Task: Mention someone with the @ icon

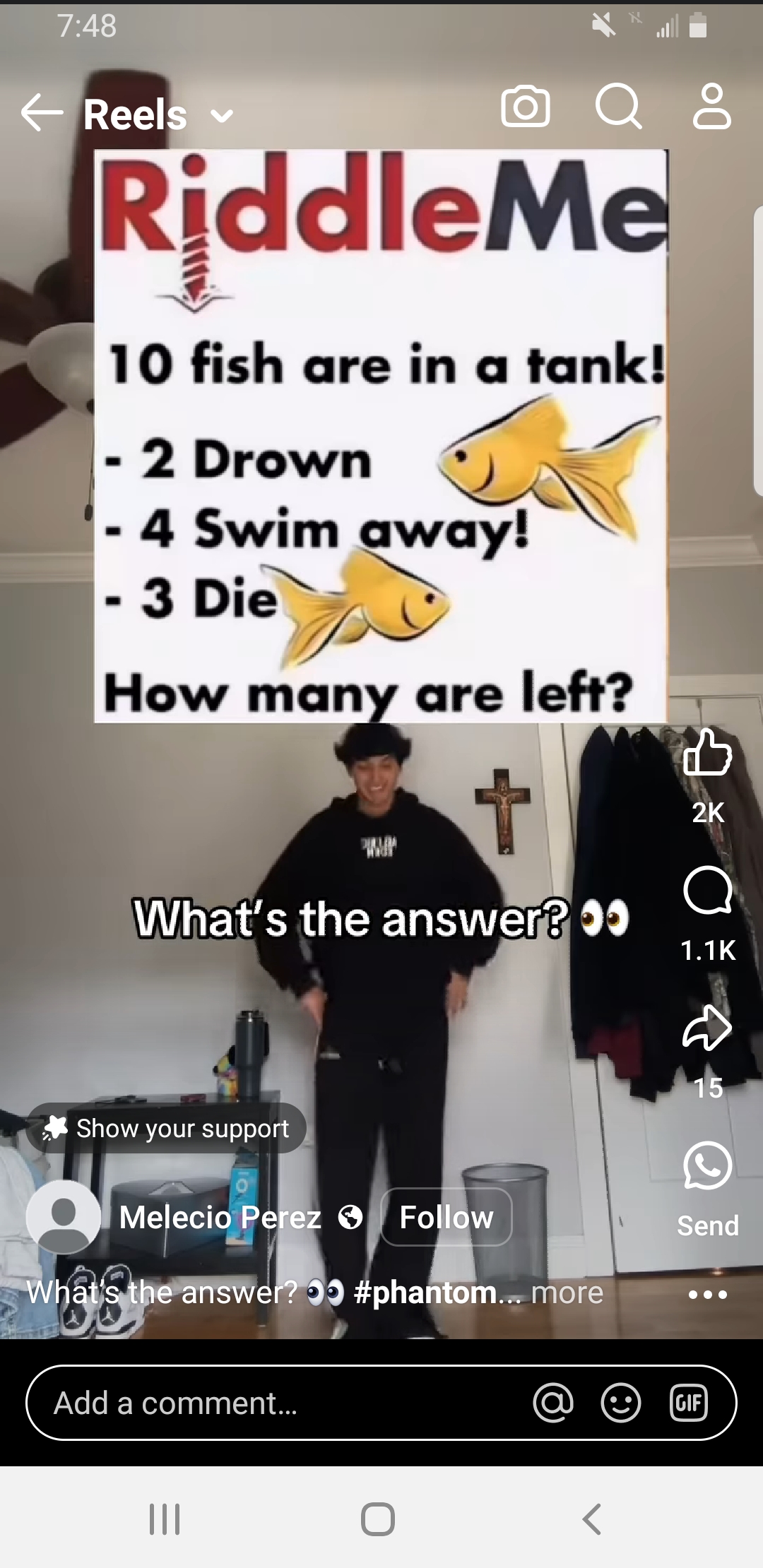Action: pyautogui.click(x=553, y=1403)
